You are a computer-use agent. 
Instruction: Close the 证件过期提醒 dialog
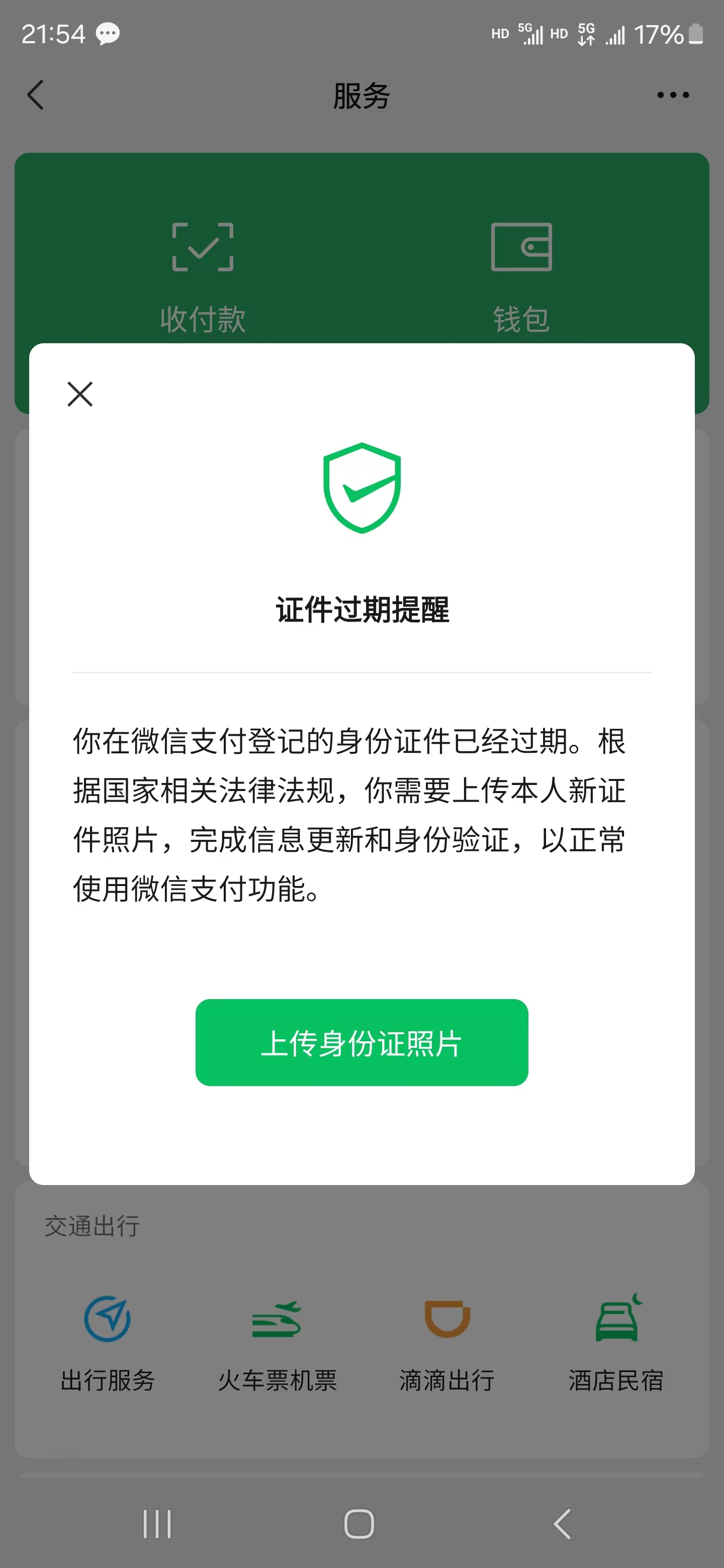pos(80,394)
